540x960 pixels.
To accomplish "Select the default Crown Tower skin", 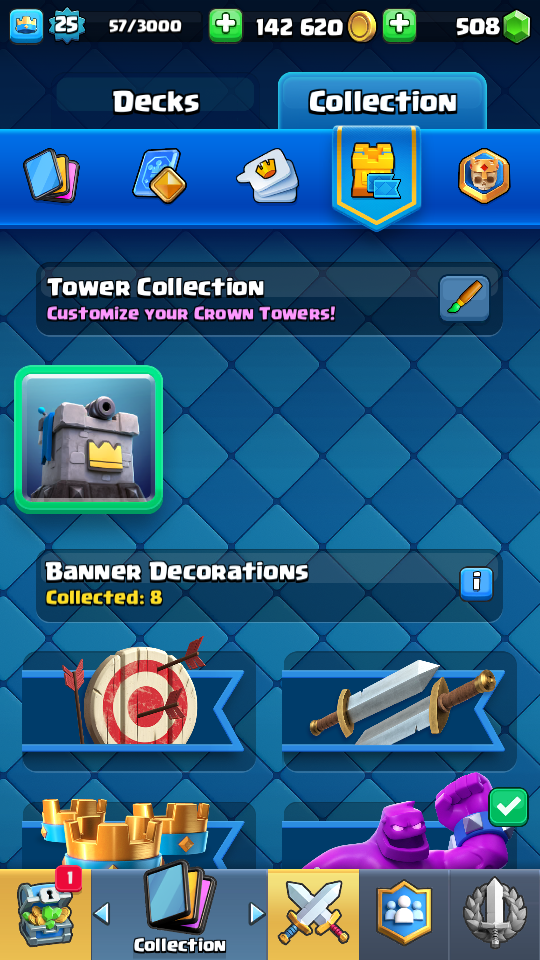I will tap(89, 439).
